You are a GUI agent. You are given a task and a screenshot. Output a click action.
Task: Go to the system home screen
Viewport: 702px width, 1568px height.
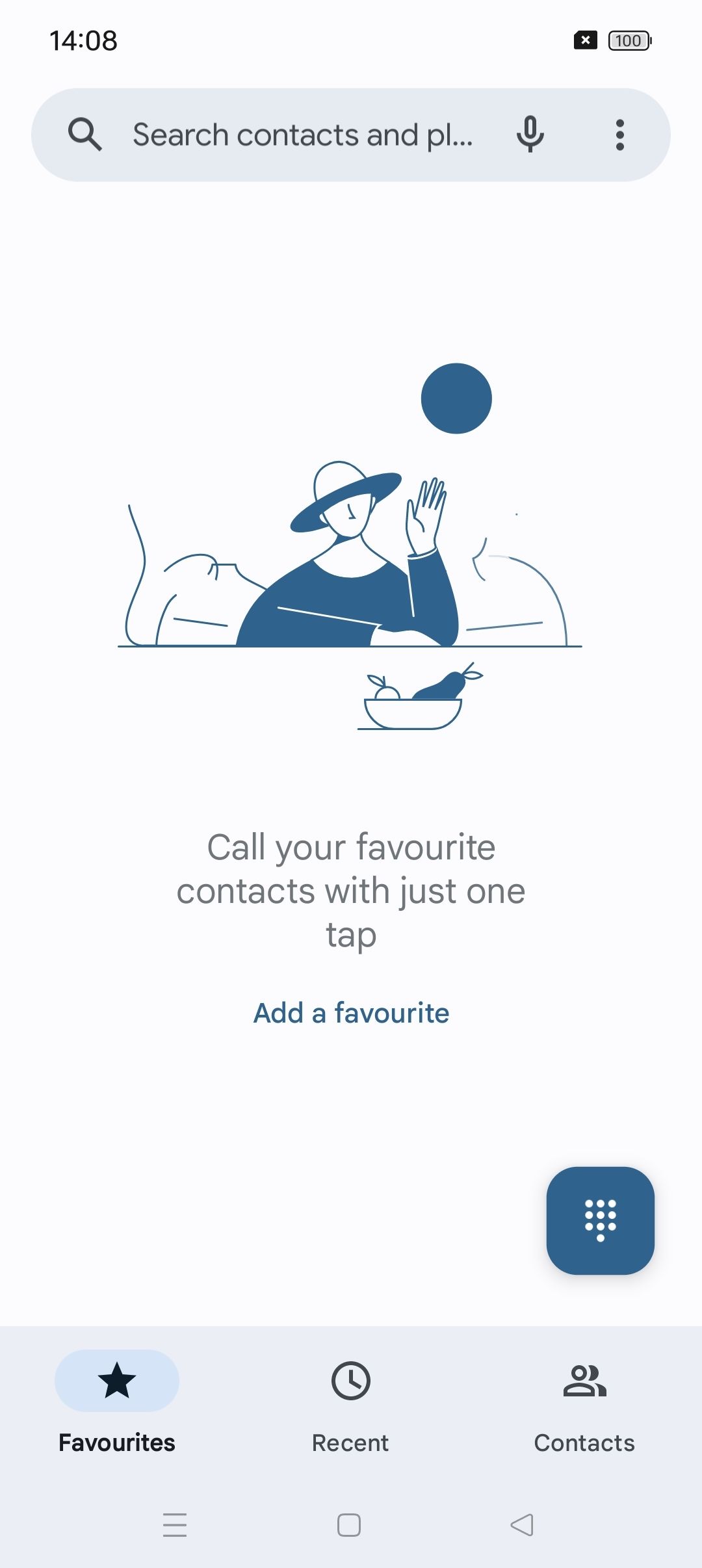tap(349, 1524)
